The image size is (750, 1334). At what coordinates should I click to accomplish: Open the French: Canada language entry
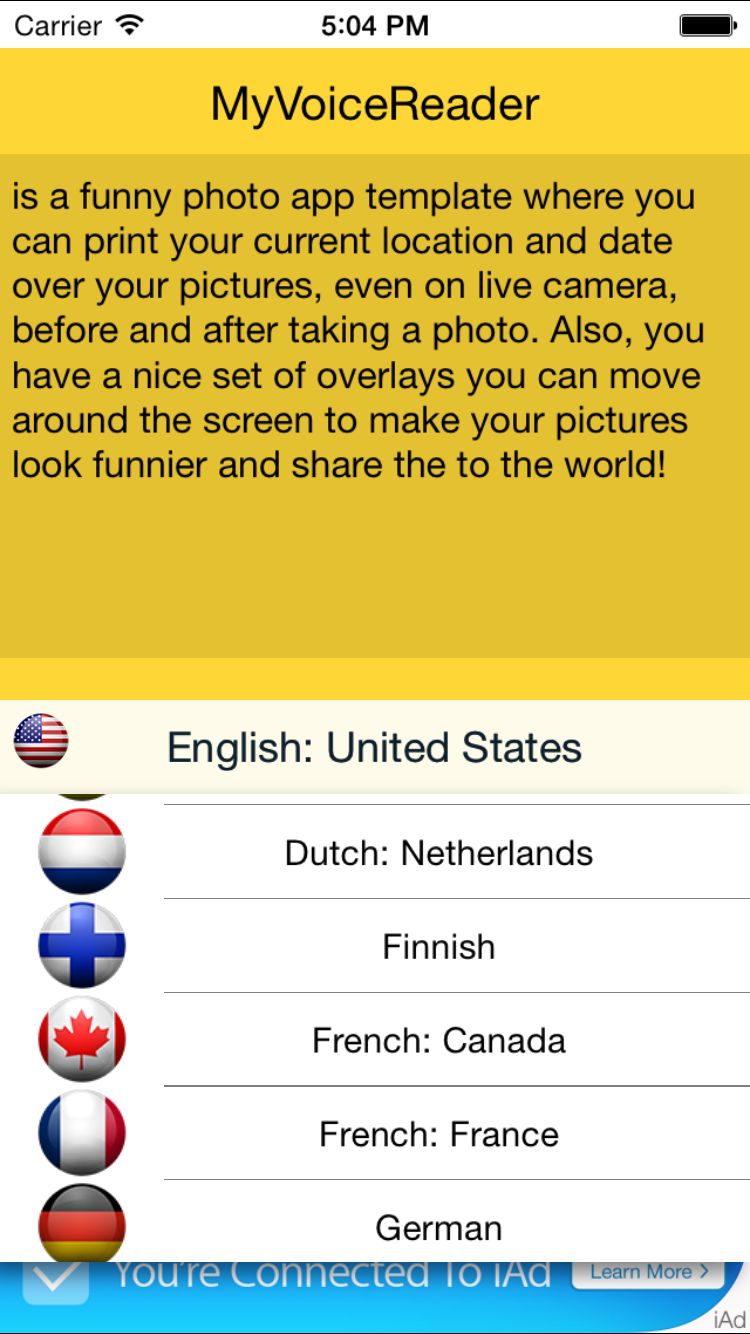pyautogui.click(x=438, y=1040)
